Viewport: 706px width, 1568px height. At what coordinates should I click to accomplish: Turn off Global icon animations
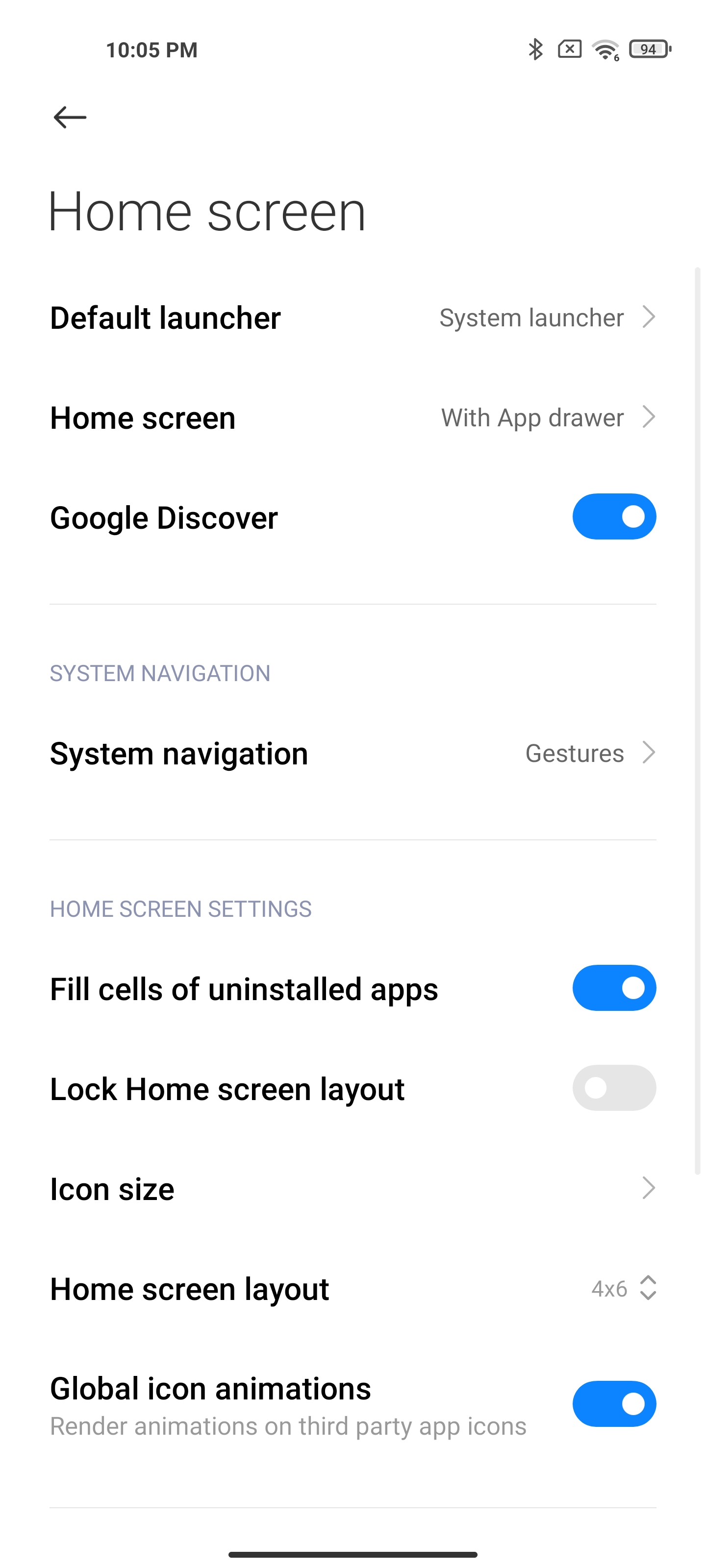tap(614, 1404)
